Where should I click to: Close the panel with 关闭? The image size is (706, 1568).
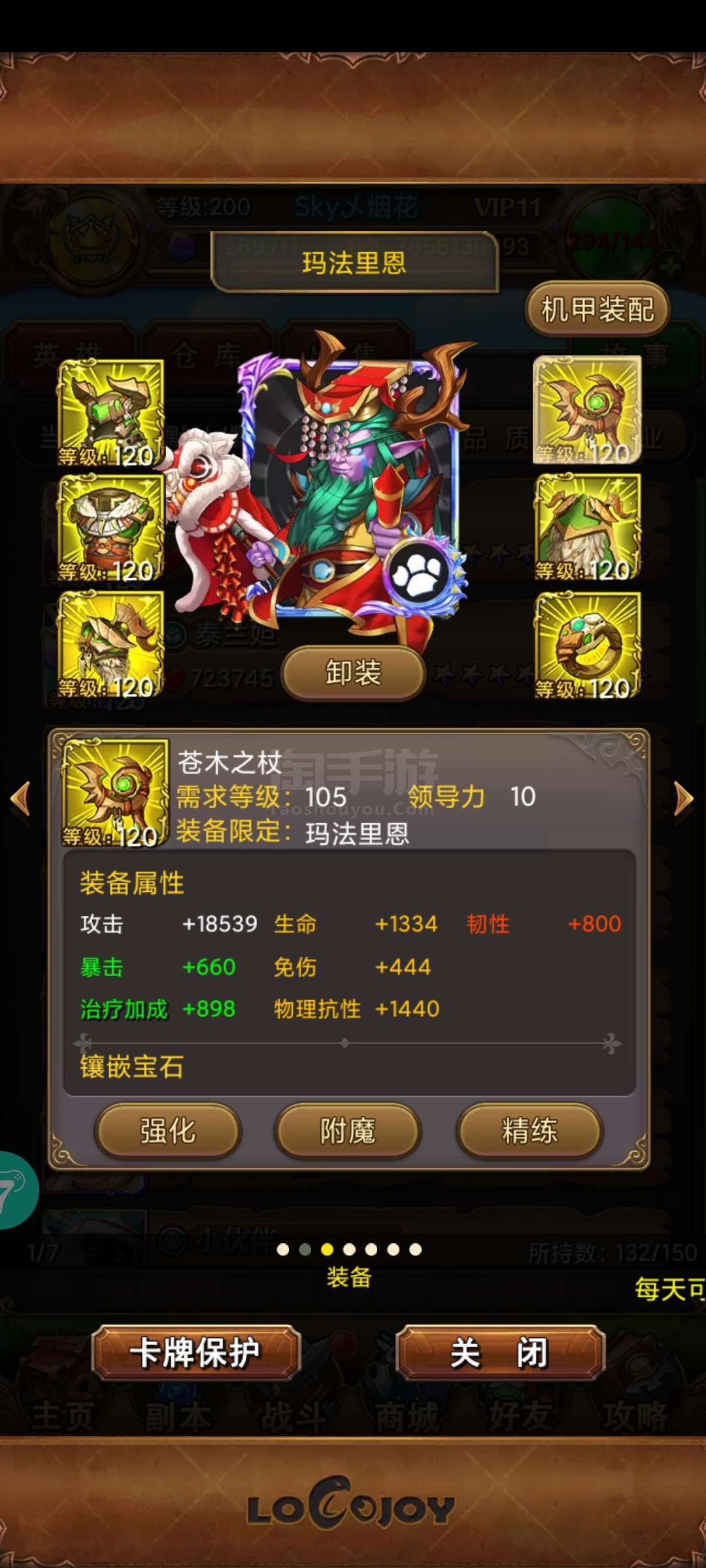(500, 1352)
